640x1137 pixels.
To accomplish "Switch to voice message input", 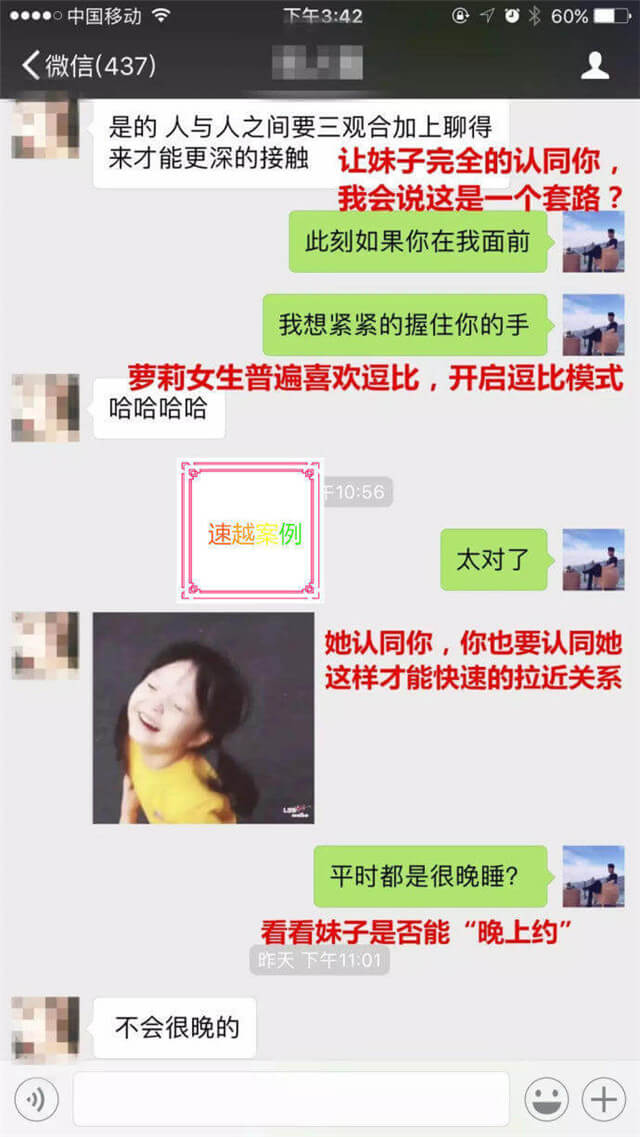I will [37, 1100].
